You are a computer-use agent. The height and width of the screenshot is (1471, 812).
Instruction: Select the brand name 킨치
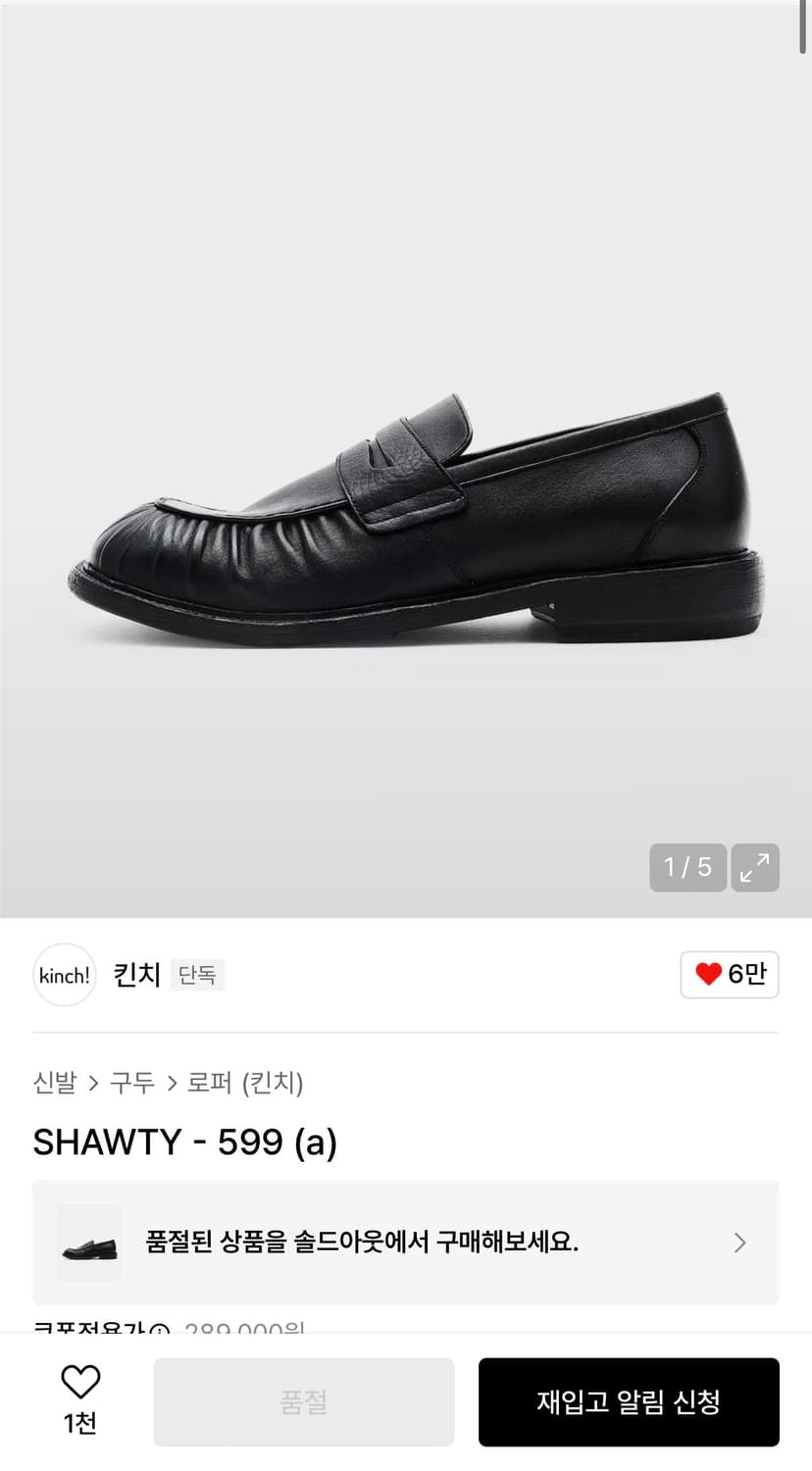tap(135, 975)
